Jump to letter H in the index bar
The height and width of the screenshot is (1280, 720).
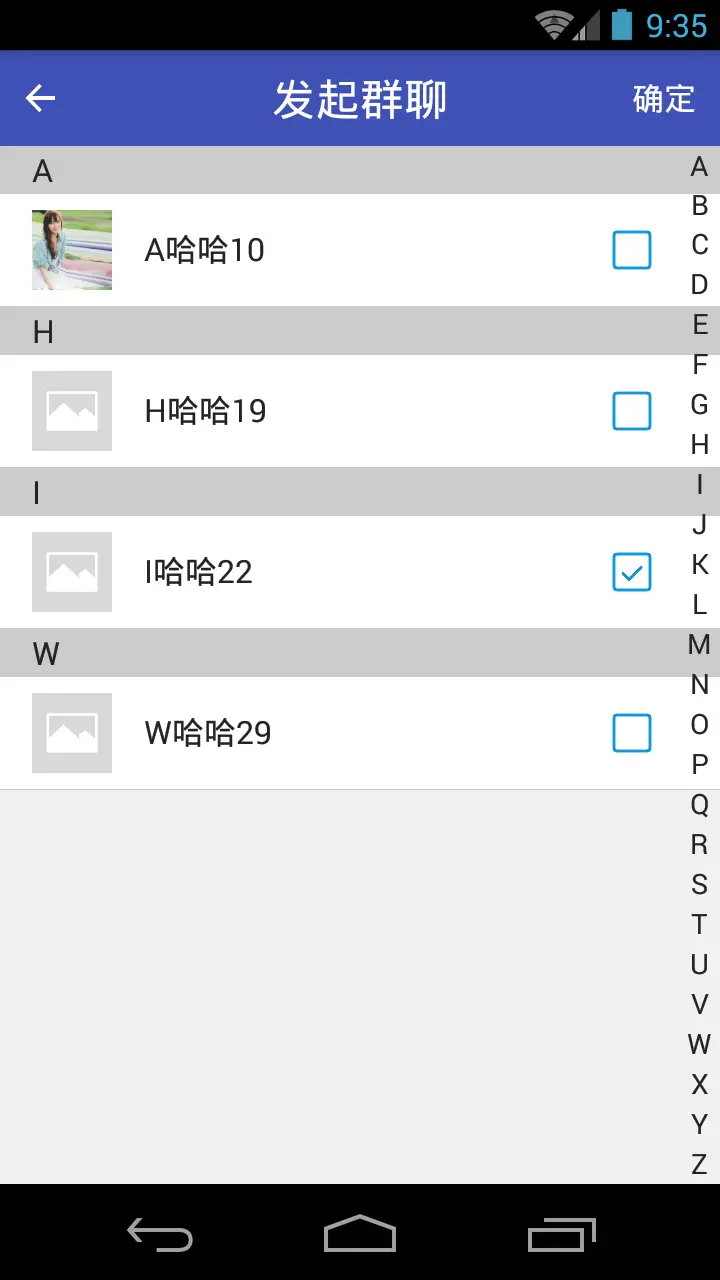(x=699, y=444)
